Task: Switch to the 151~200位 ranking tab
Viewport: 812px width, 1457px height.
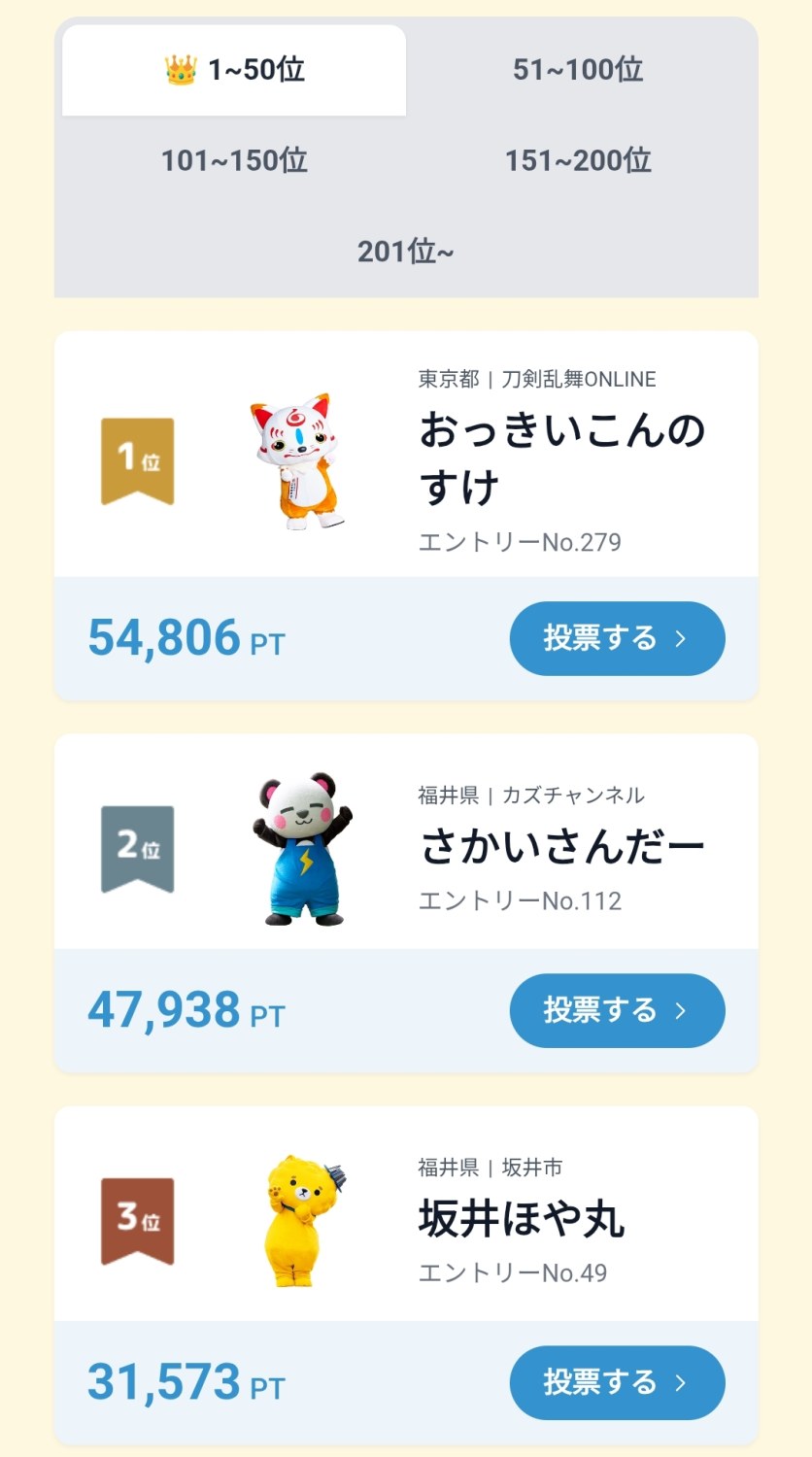Action: (578, 160)
